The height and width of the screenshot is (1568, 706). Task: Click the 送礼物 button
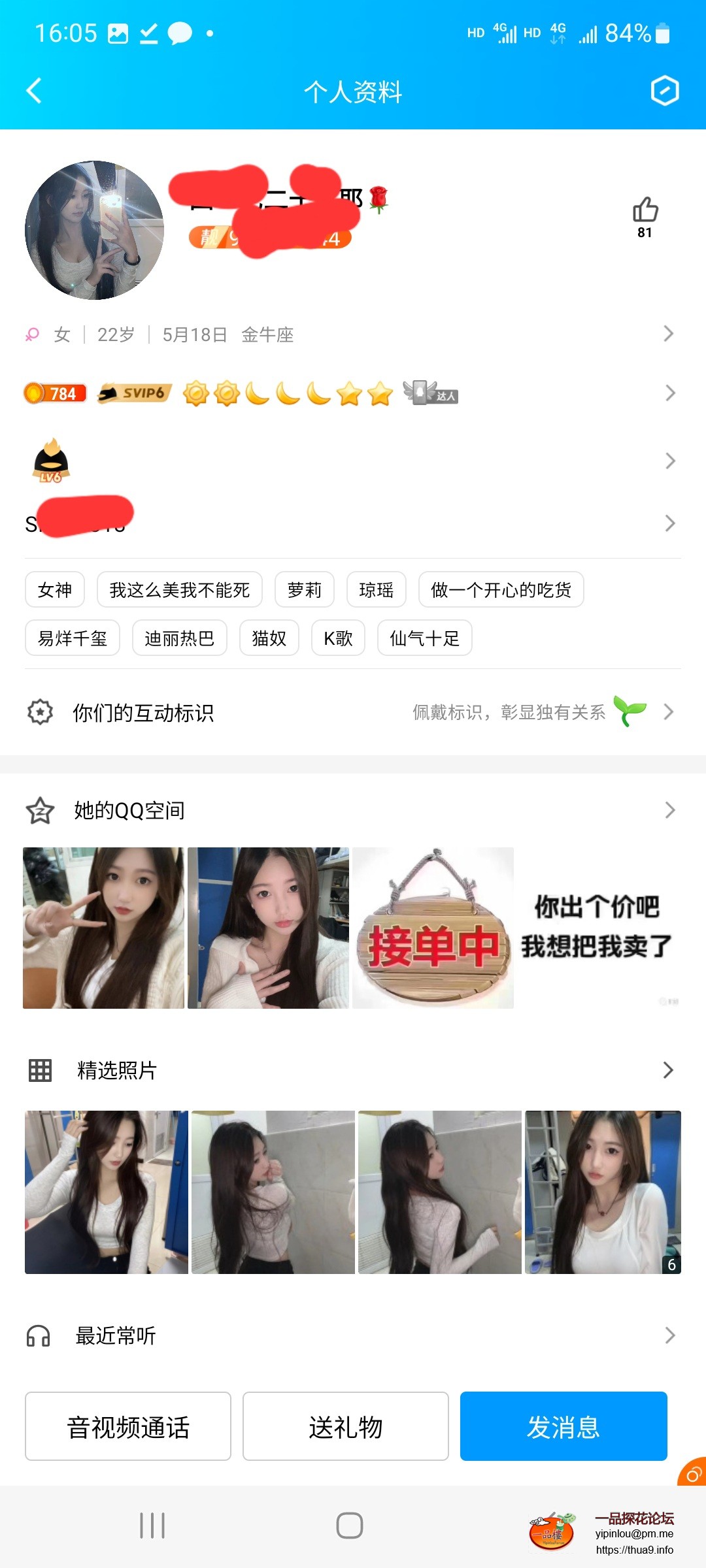[346, 1426]
